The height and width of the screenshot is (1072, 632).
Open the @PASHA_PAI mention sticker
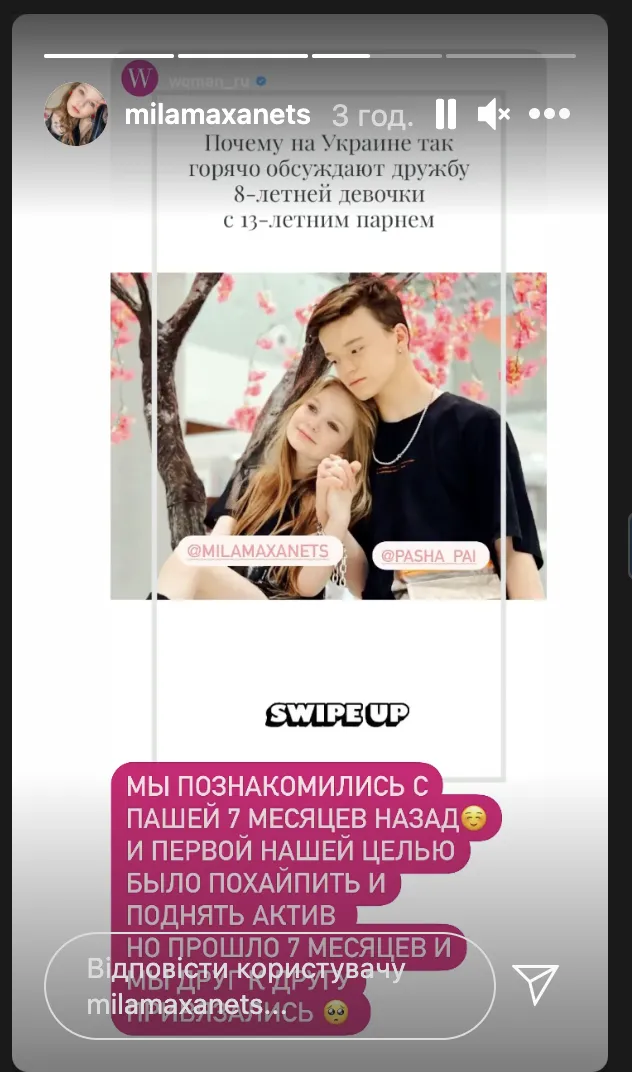click(x=431, y=556)
